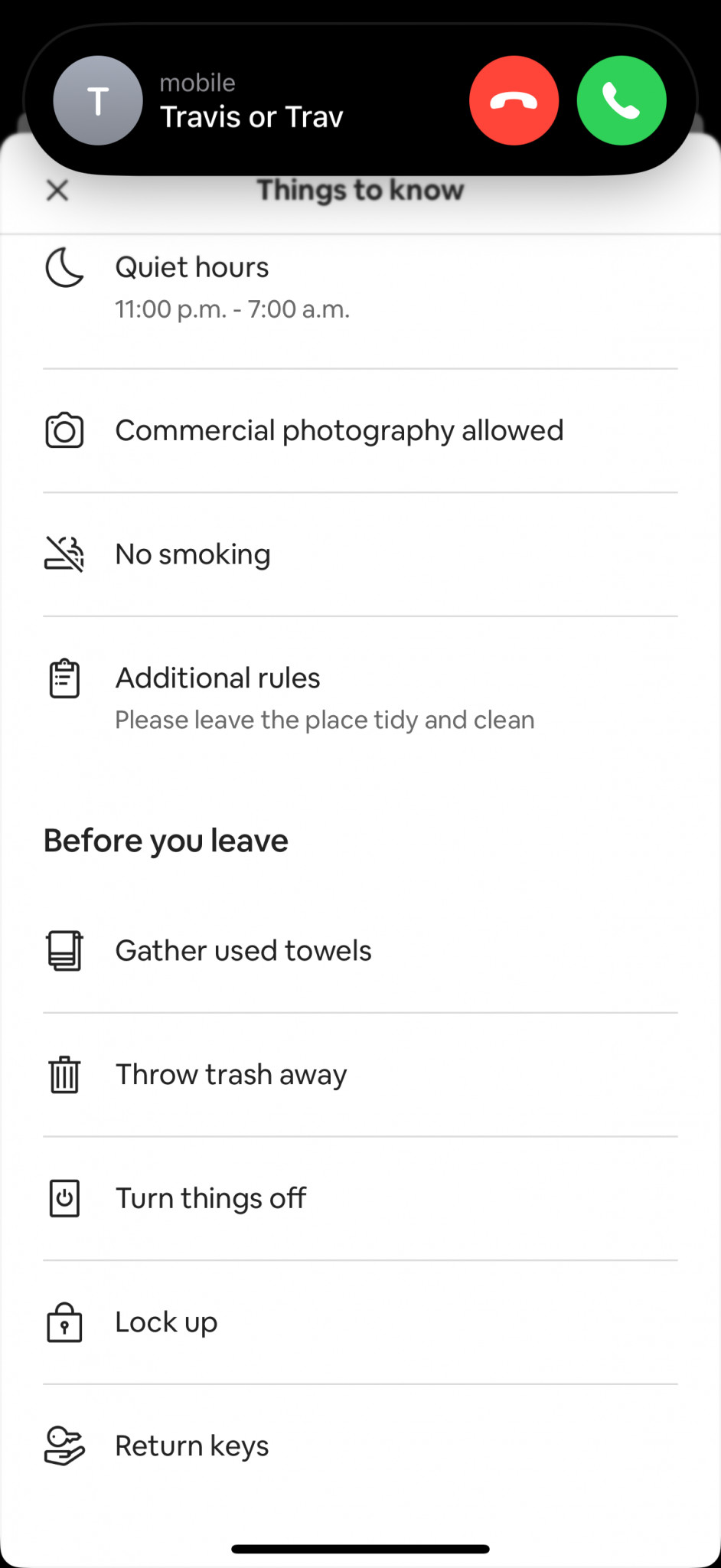Decline the call from Travis or Trav
This screenshot has height=1568, width=721.
point(514,100)
